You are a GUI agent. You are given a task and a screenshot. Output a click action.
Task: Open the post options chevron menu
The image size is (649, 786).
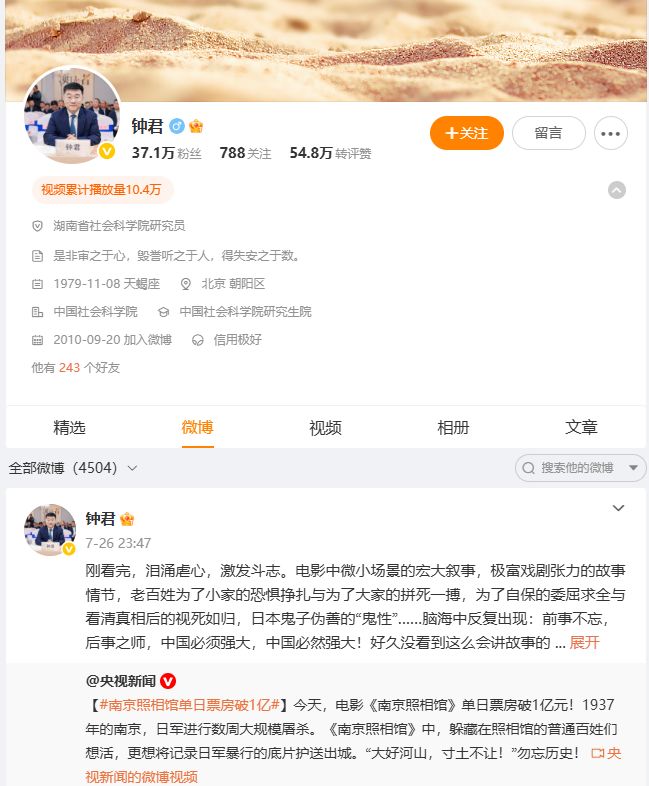tap(618, 510)
